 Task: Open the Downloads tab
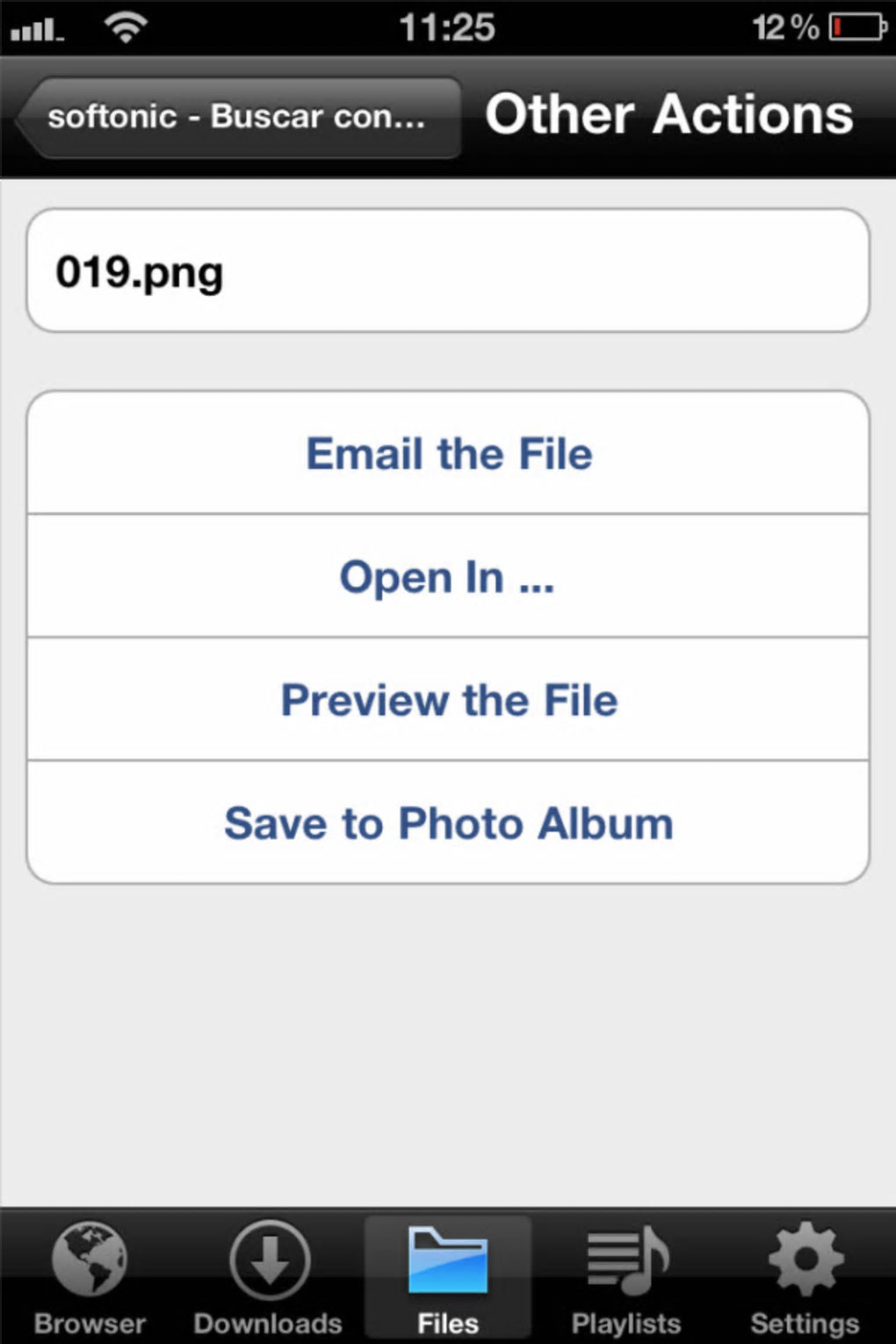point(268,1278)
